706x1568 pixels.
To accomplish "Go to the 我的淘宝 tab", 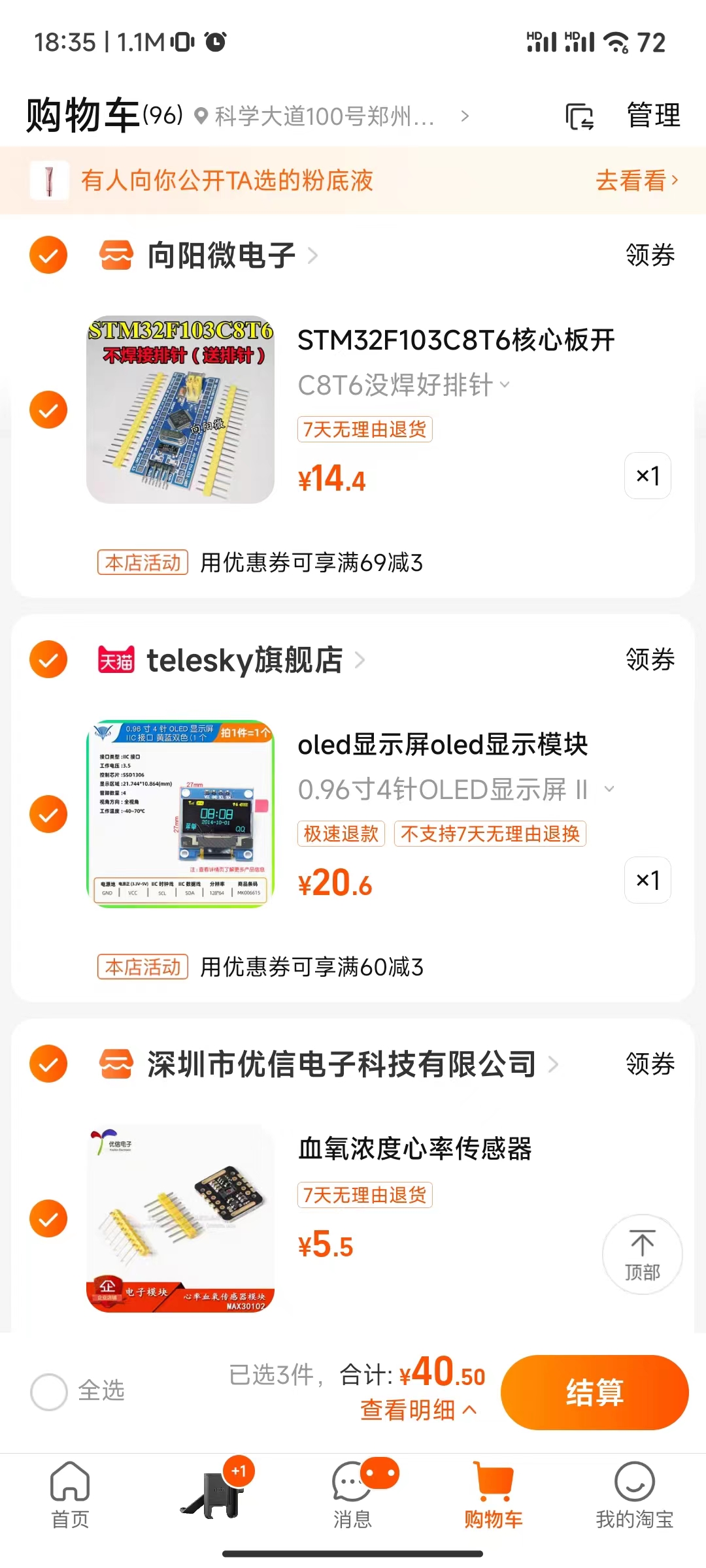I will tap(634, 1494).
